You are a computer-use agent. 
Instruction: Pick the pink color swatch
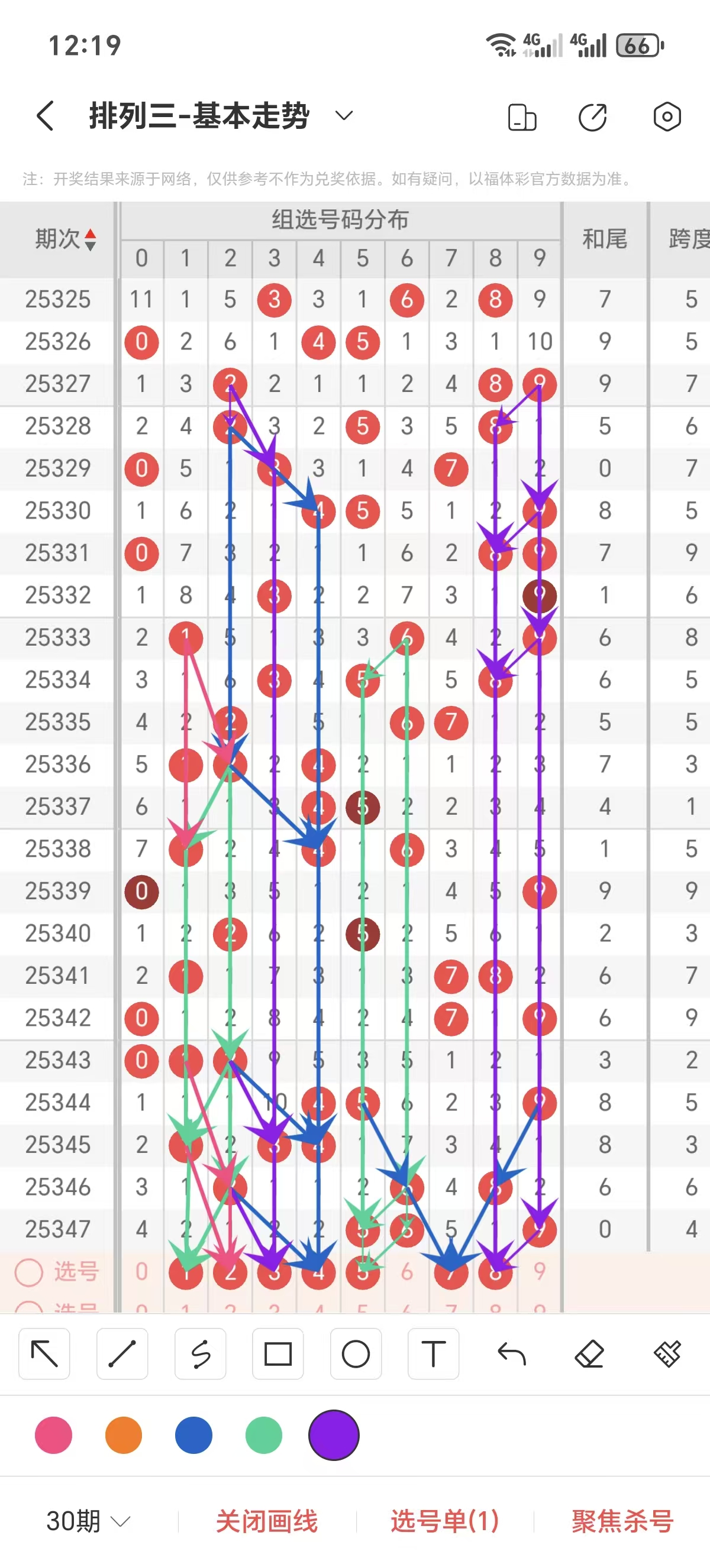[x=54, y=1435]
